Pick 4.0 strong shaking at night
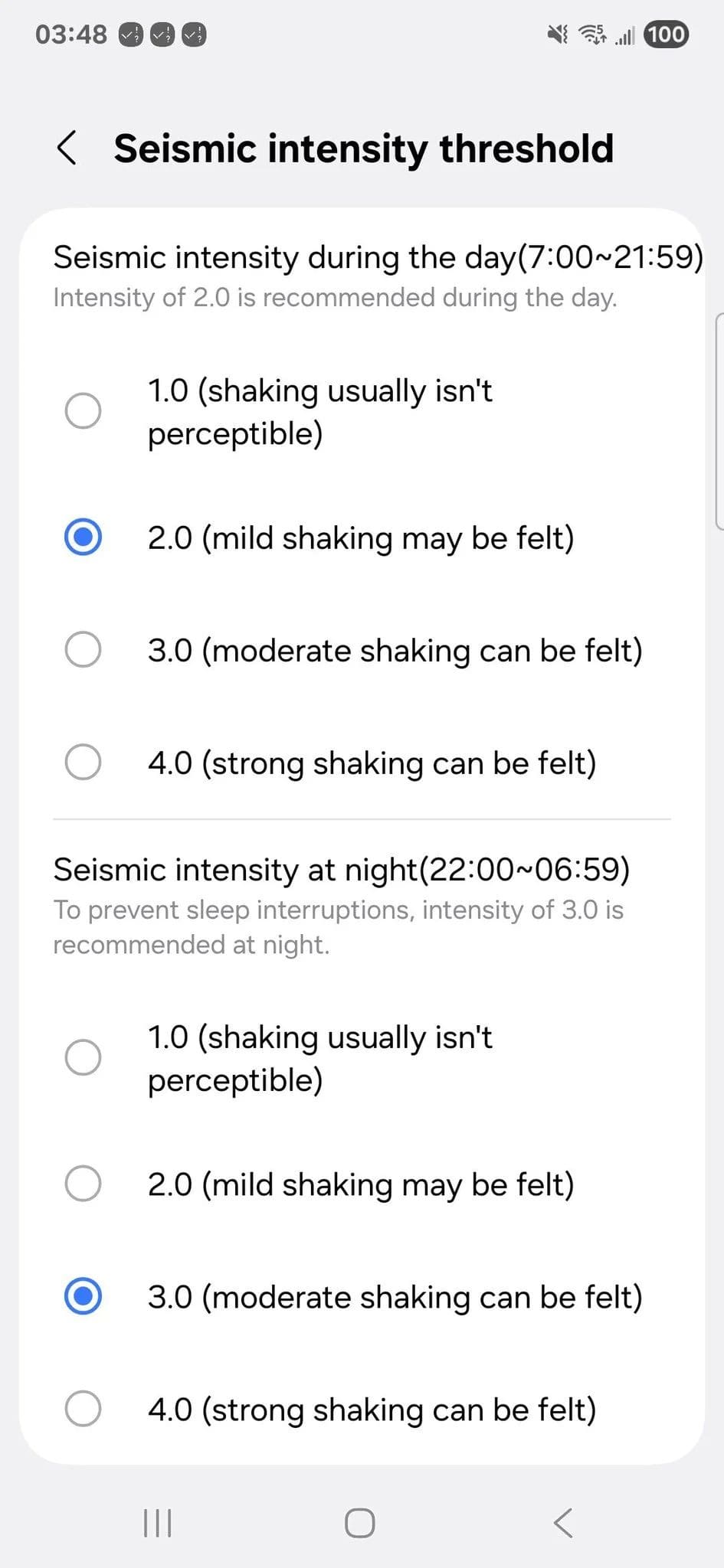Image resolution: width=724 pixels, height=1568 pixels. coord(83,1409)
